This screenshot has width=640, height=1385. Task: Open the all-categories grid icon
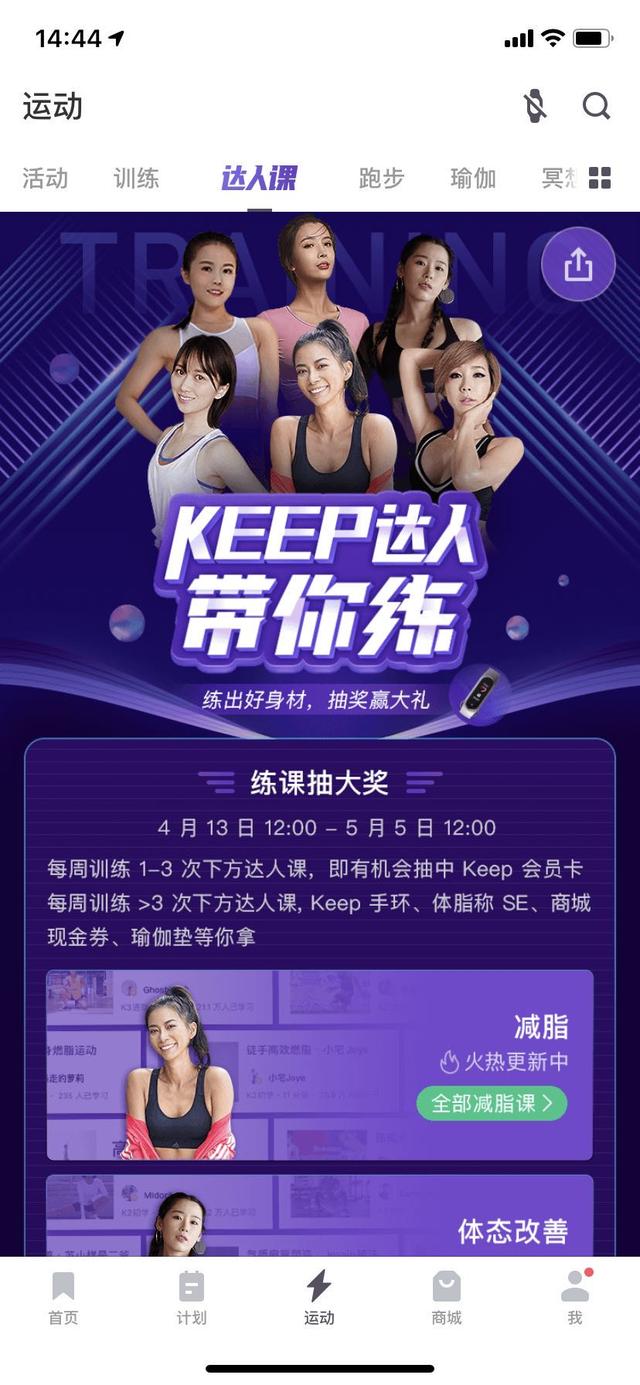click(x=600, y=179)
